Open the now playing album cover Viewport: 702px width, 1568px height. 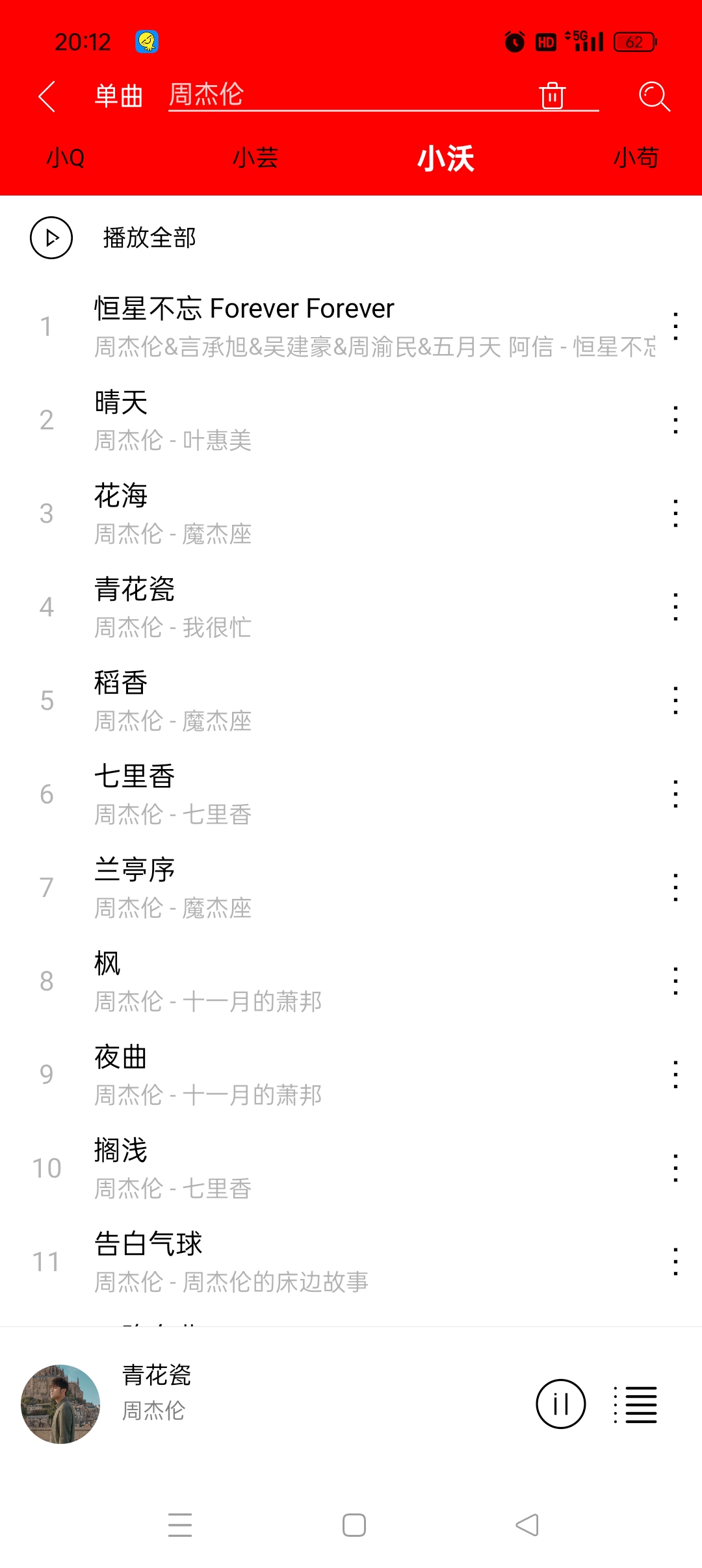[x=60, y=1404]
